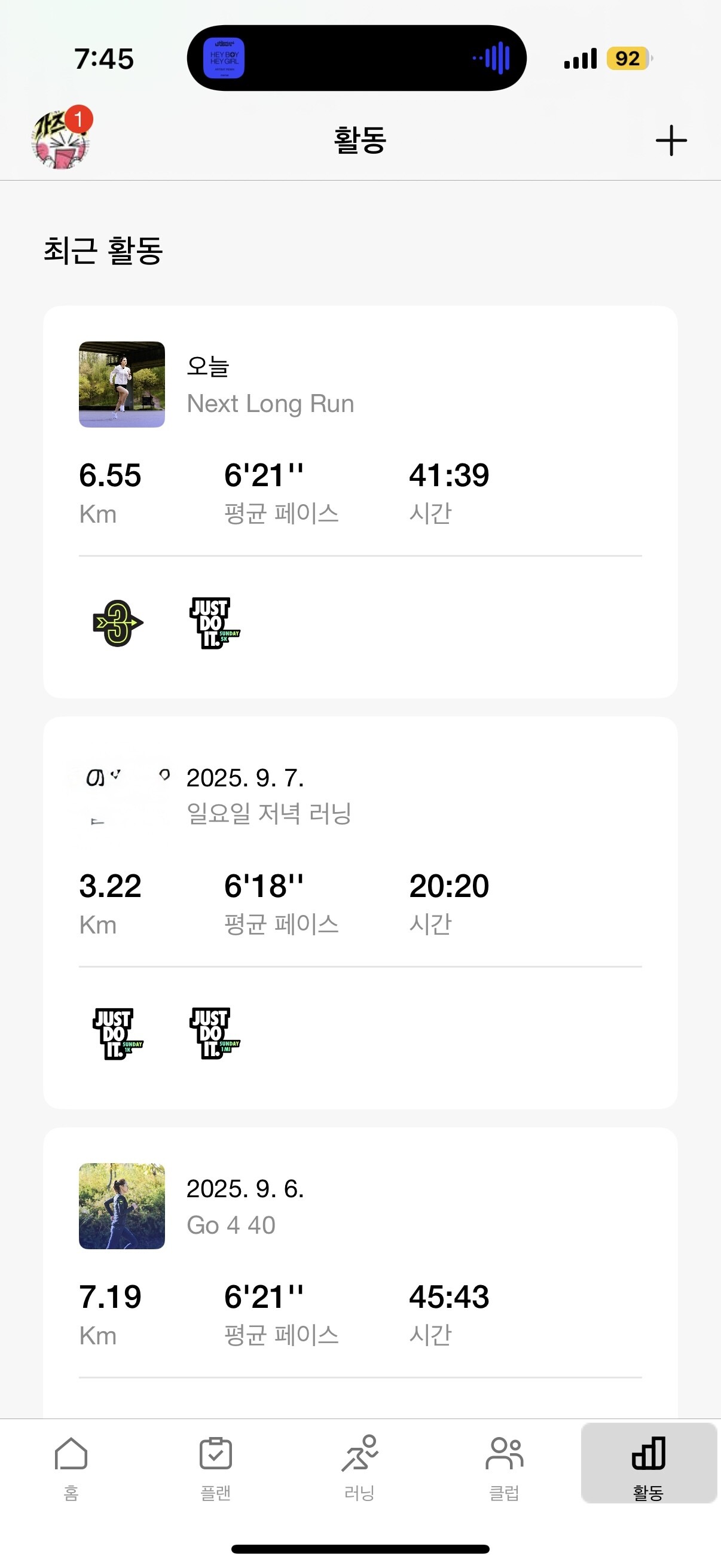Open the 클럽 tab
The image size is (721, 1568).
(504, 1466)
